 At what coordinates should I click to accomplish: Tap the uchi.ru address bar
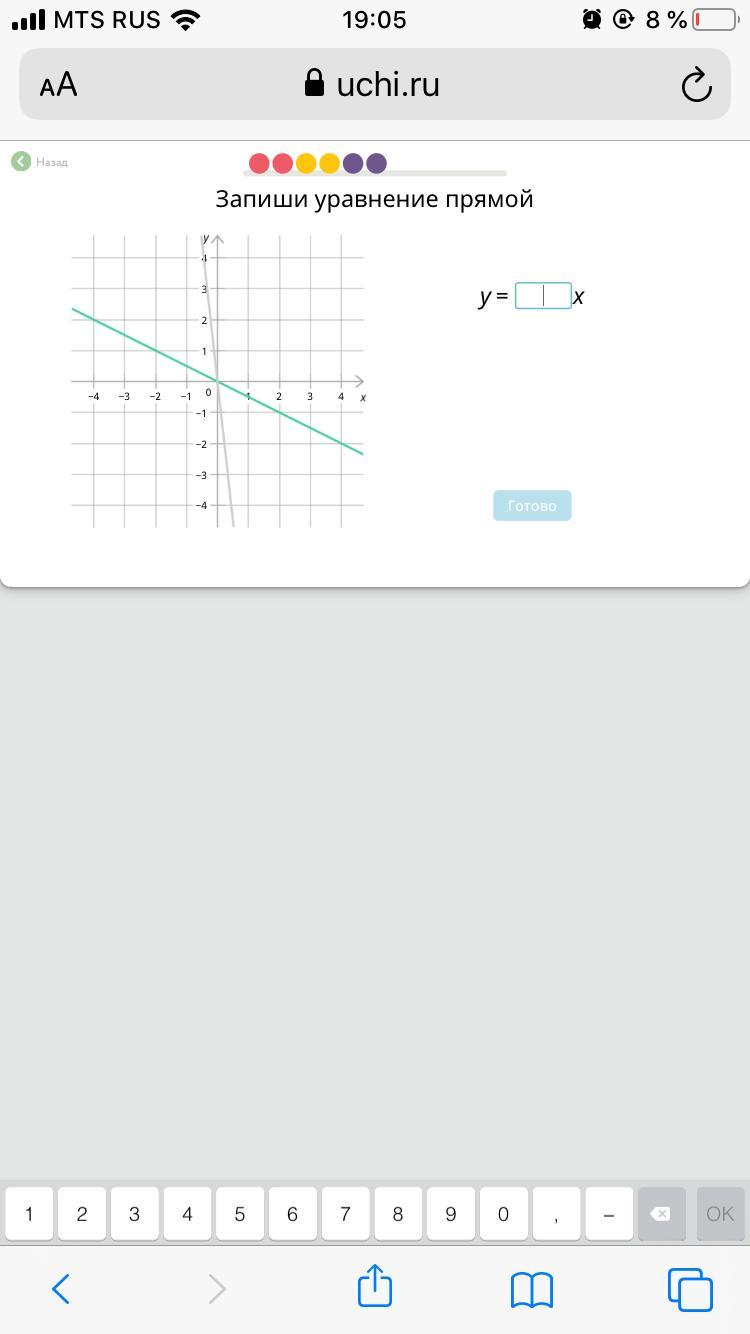[375, 85]
